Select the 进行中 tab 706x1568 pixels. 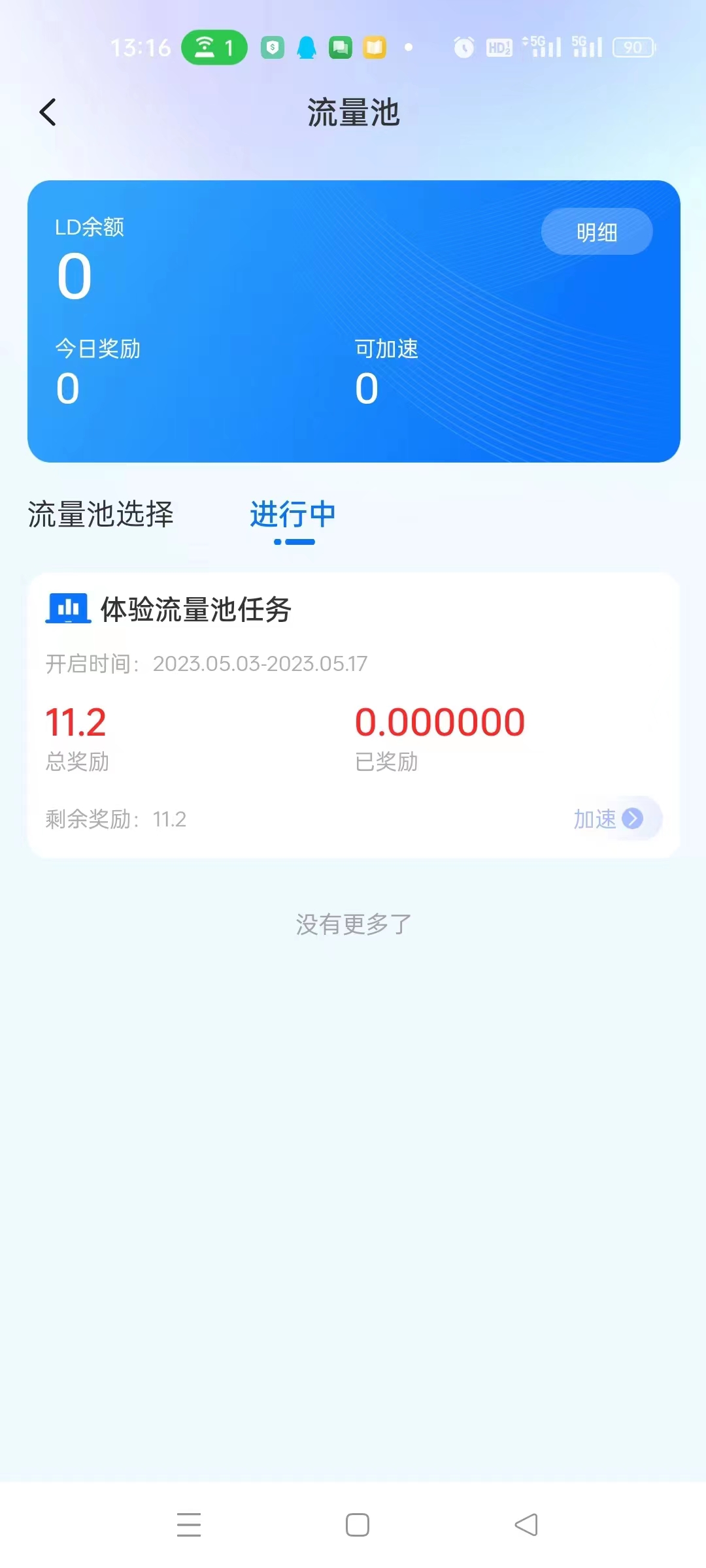tap(292, 514)
